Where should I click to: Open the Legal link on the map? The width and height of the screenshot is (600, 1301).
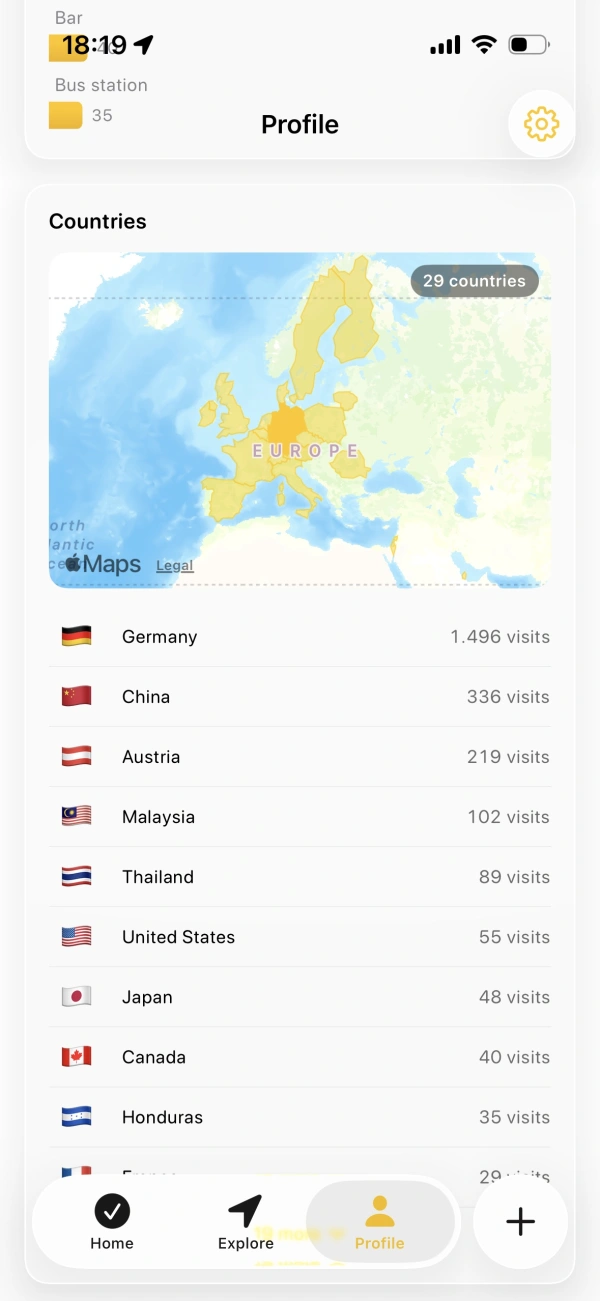[174, 565]
